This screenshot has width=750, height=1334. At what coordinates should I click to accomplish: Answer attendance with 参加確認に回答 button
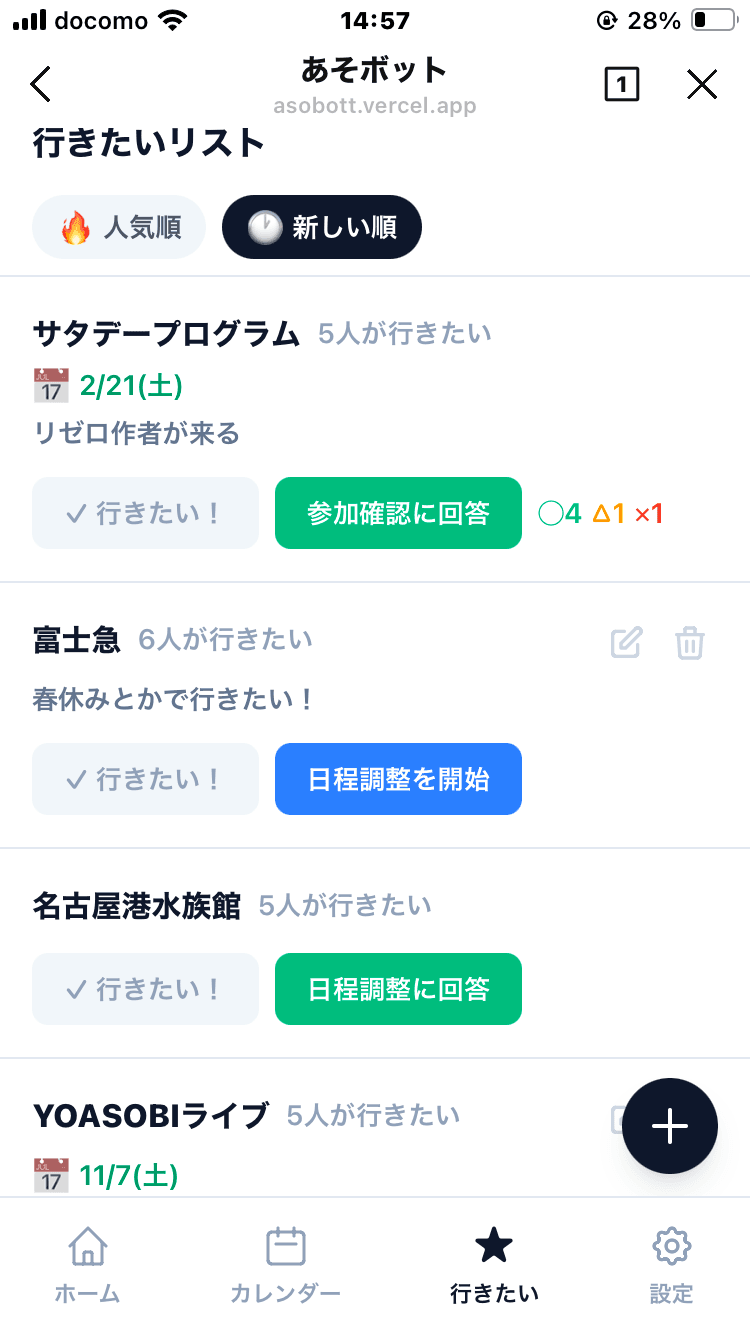[398, 513]
